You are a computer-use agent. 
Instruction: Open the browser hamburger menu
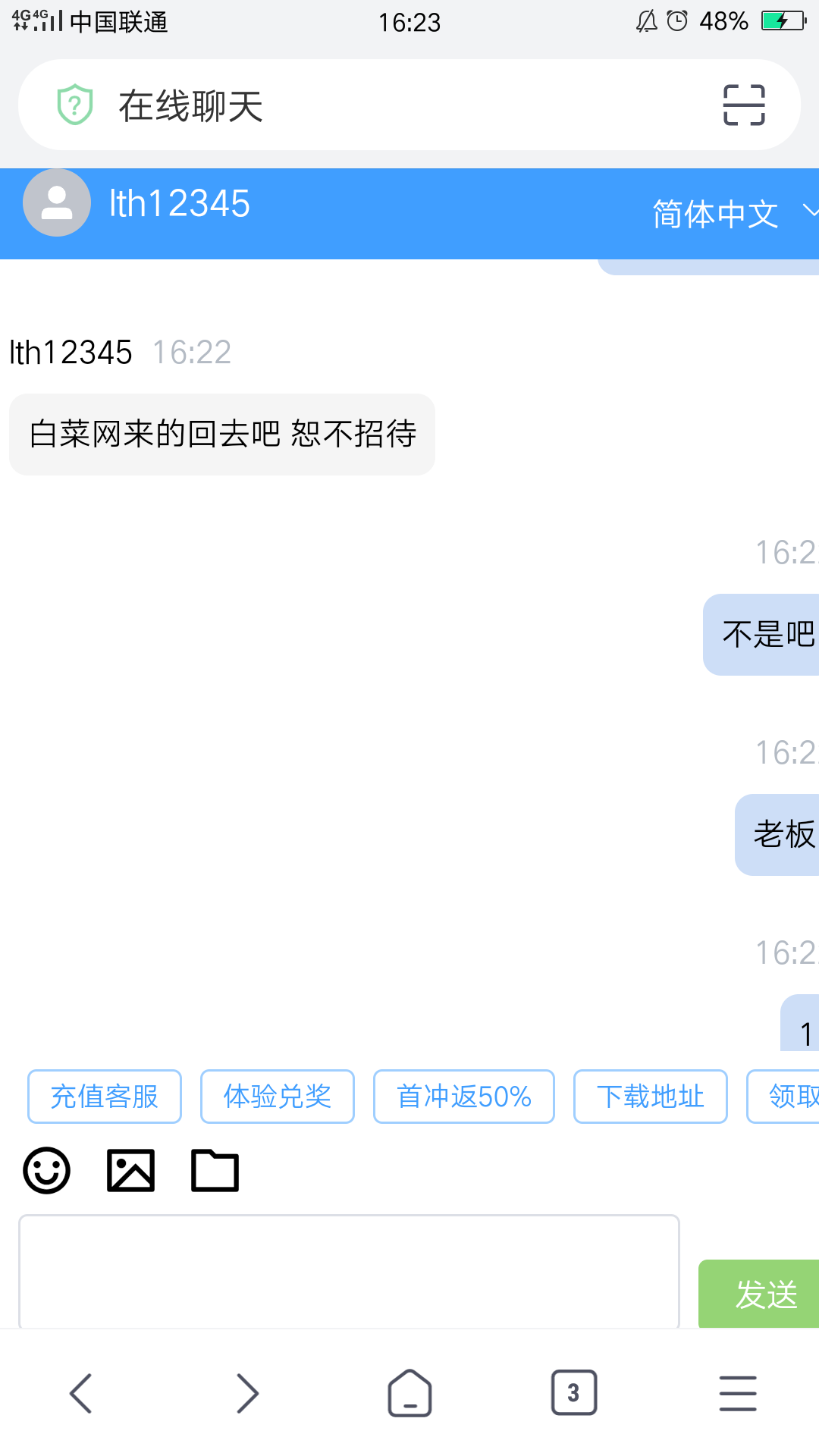tap(737, 1393)
